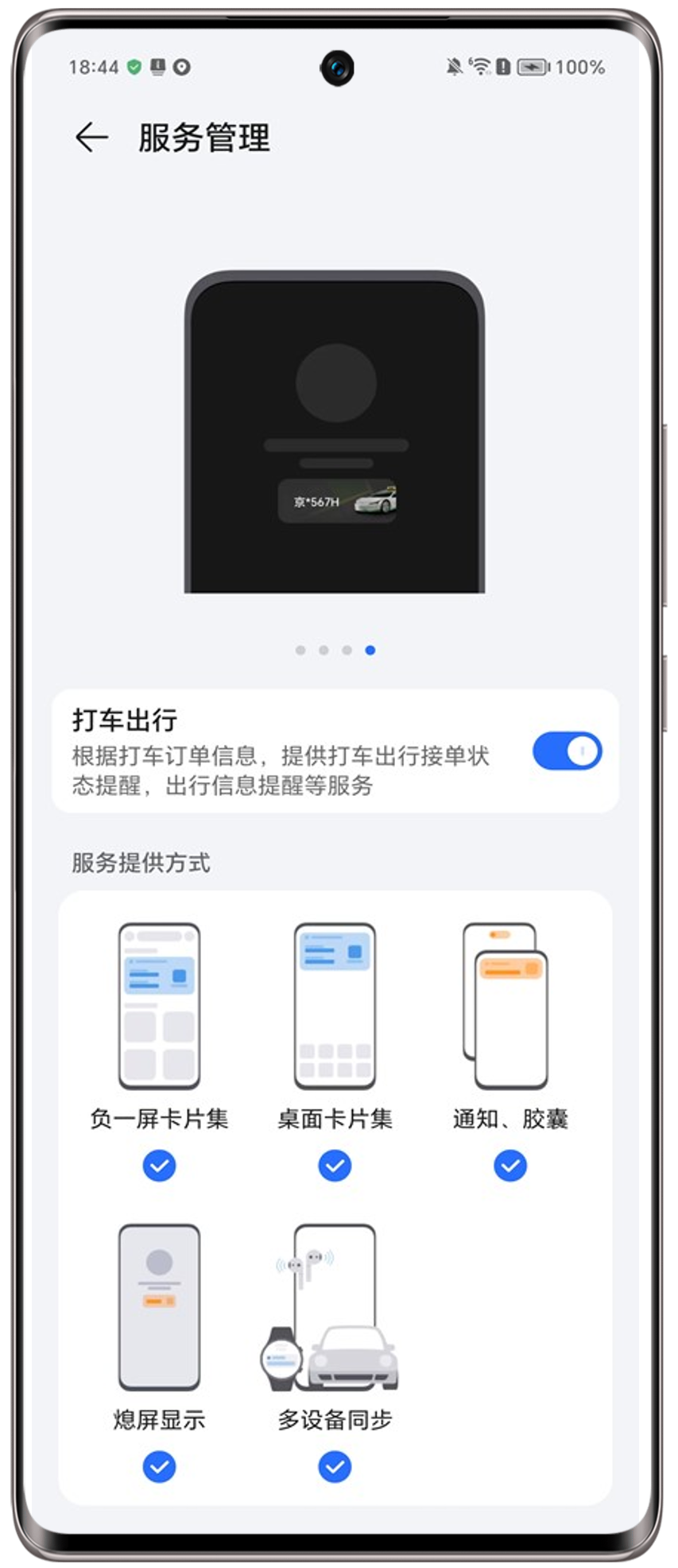This screenshot has height=1568, width=678.
Task: Uncheck 熄屏显示 option
Action: click(159, 1467)
